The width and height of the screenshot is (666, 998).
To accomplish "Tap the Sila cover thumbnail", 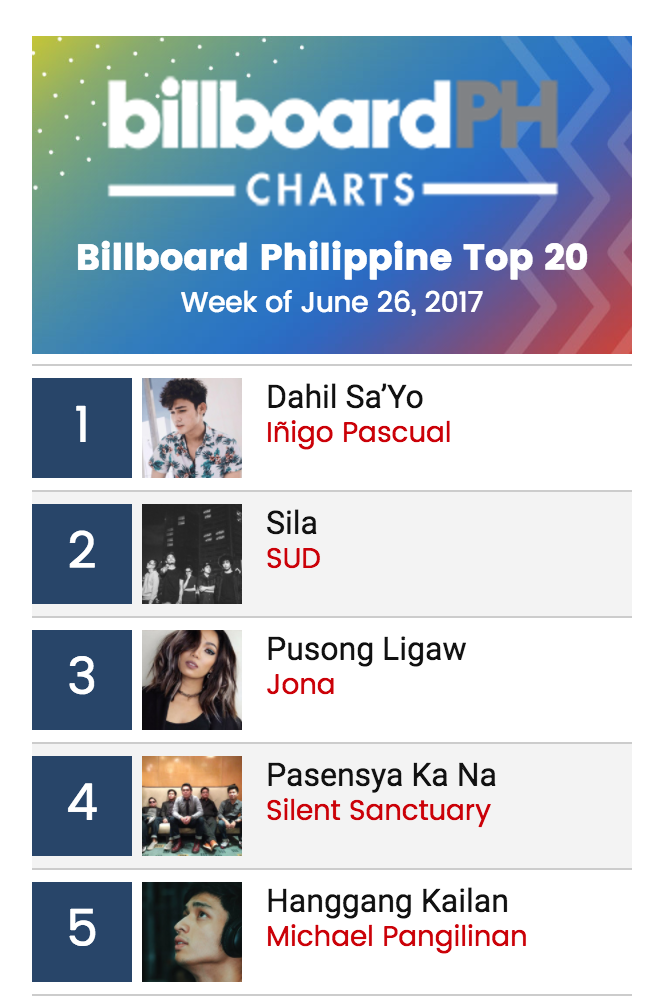I will [192, 554].
